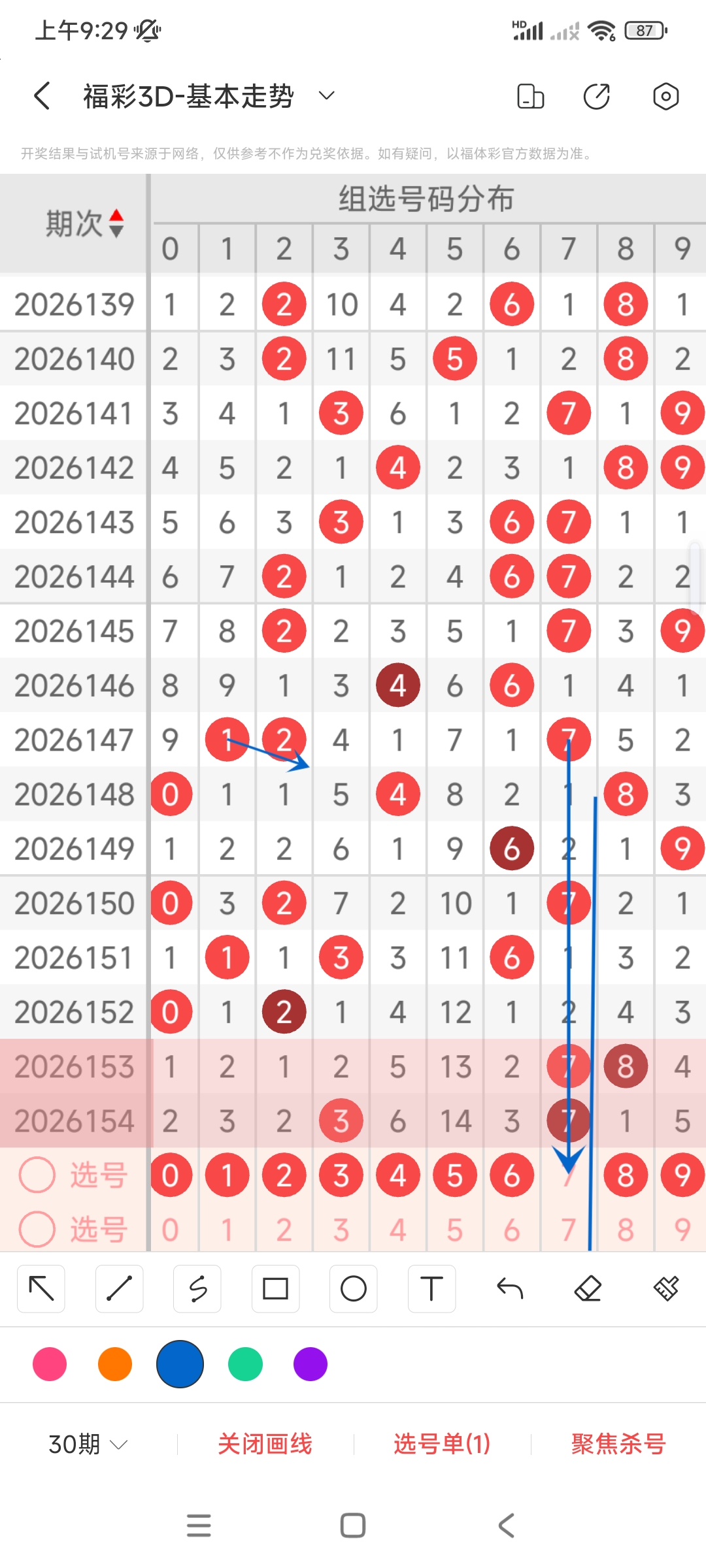Go back using the header arrow
The width and height of the screenshot is (706, 1568).
point(42,96)
